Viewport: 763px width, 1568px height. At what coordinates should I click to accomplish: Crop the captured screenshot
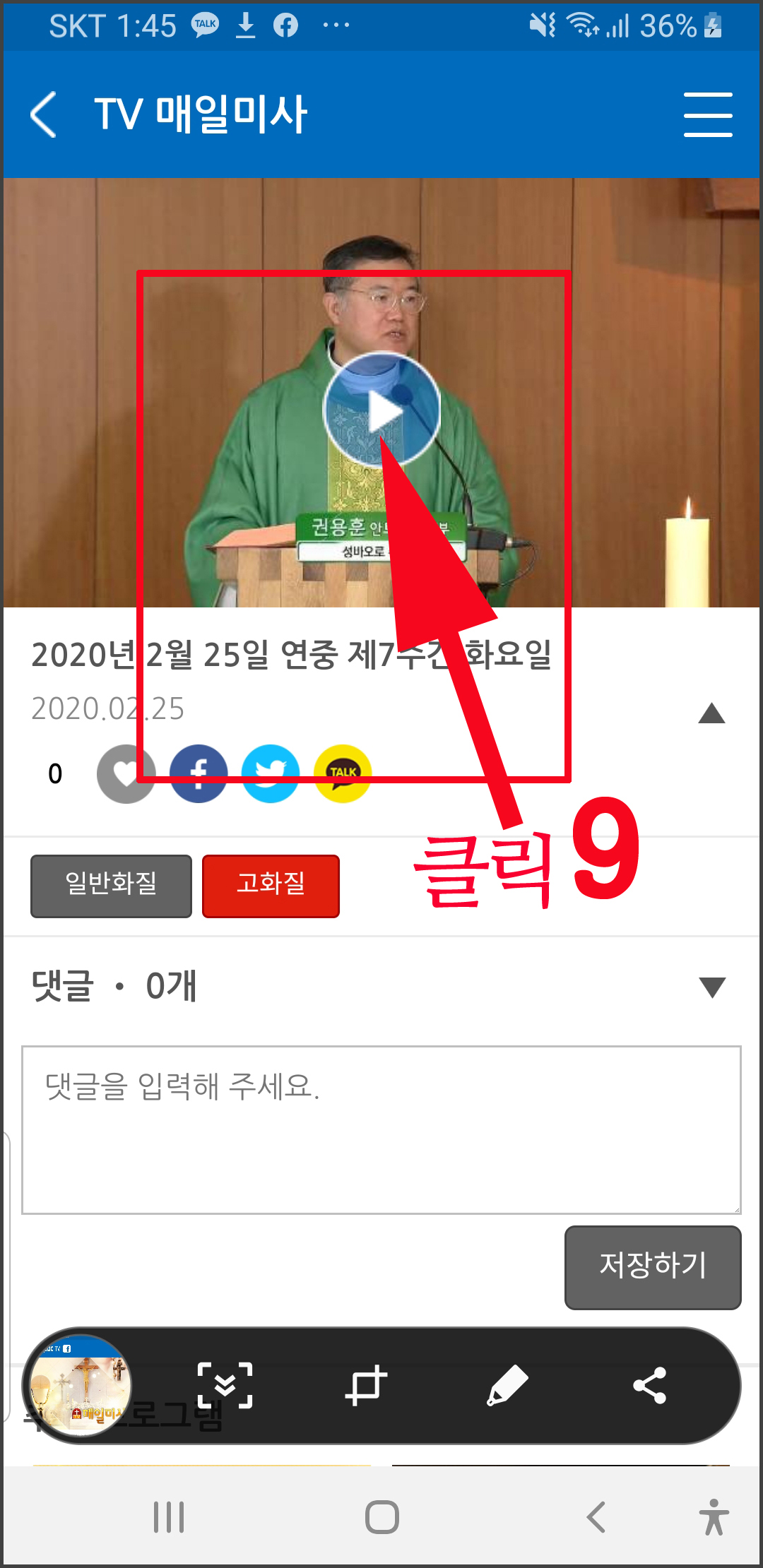click(x=366, y=1386)
